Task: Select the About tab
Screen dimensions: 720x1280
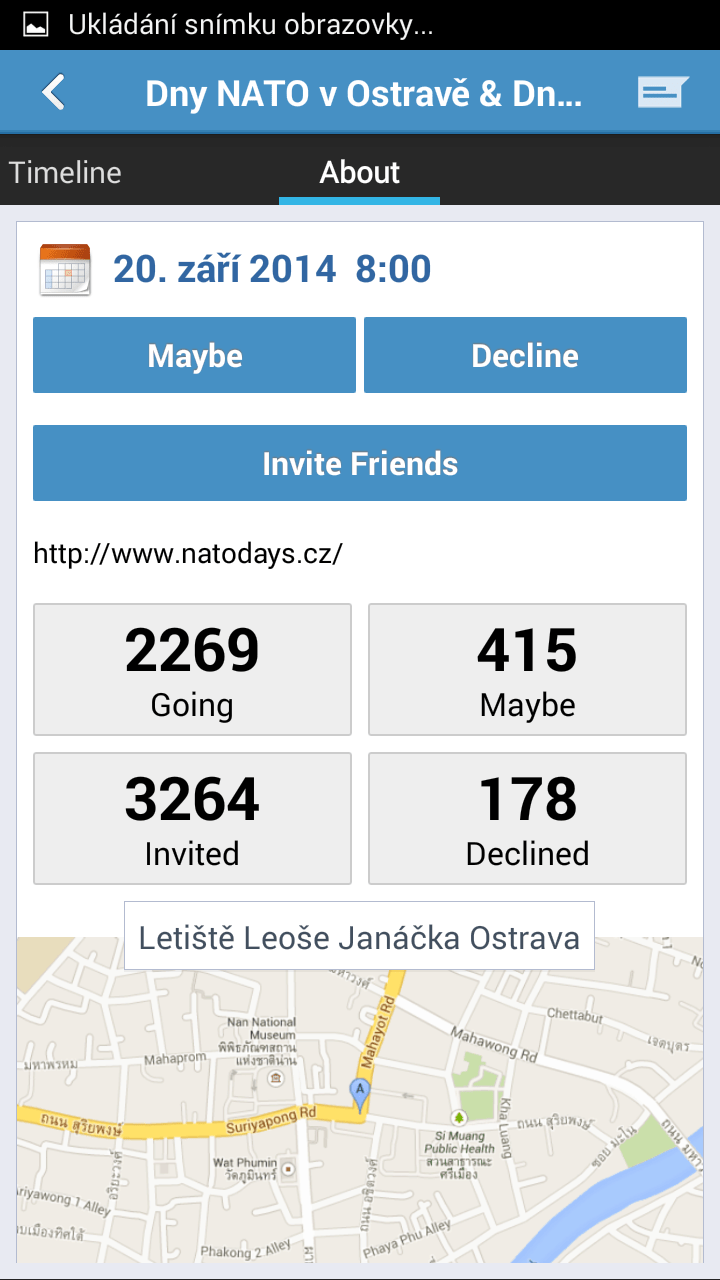Action: point(359,172)
